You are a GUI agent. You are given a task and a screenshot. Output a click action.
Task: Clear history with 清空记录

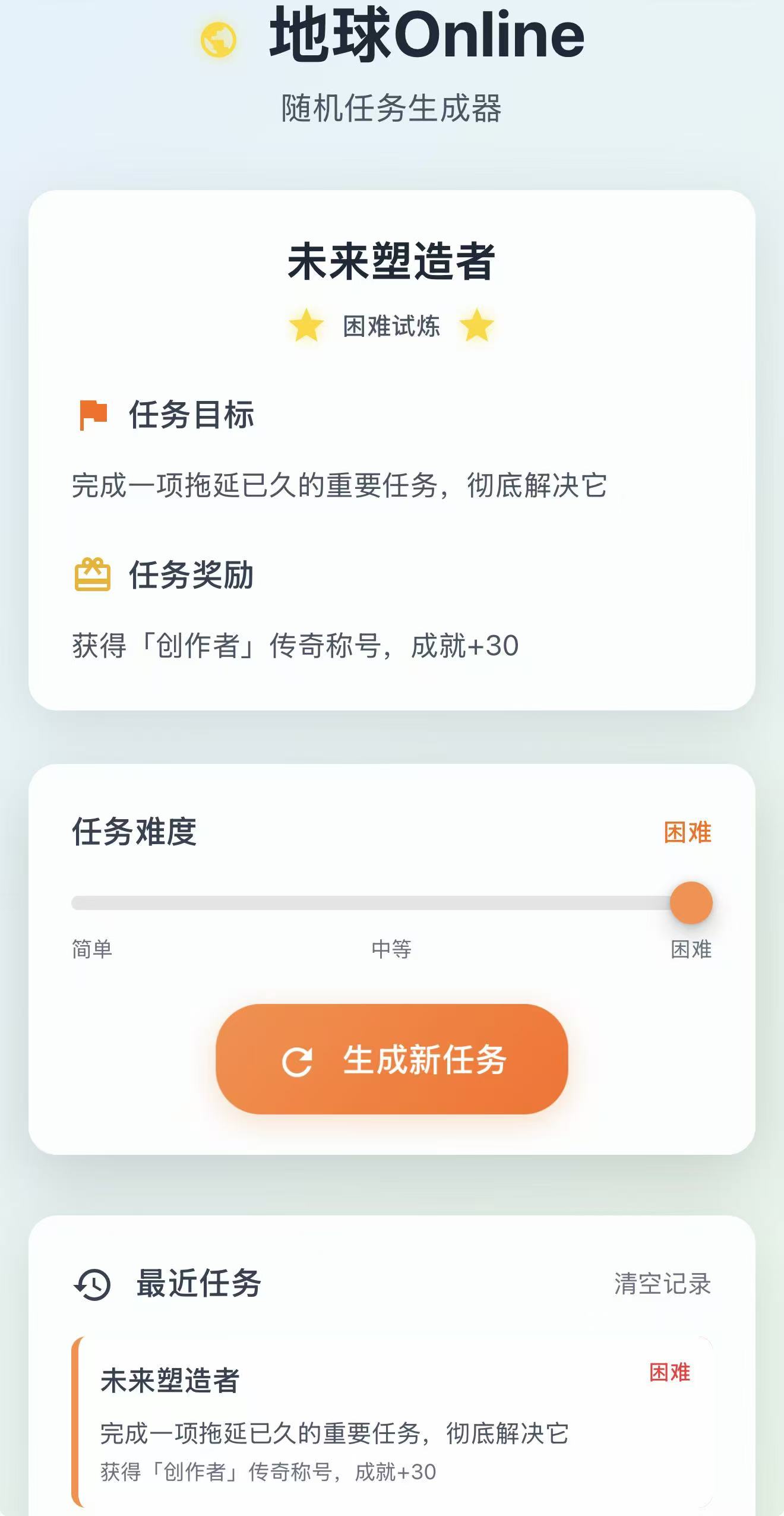662,1283
